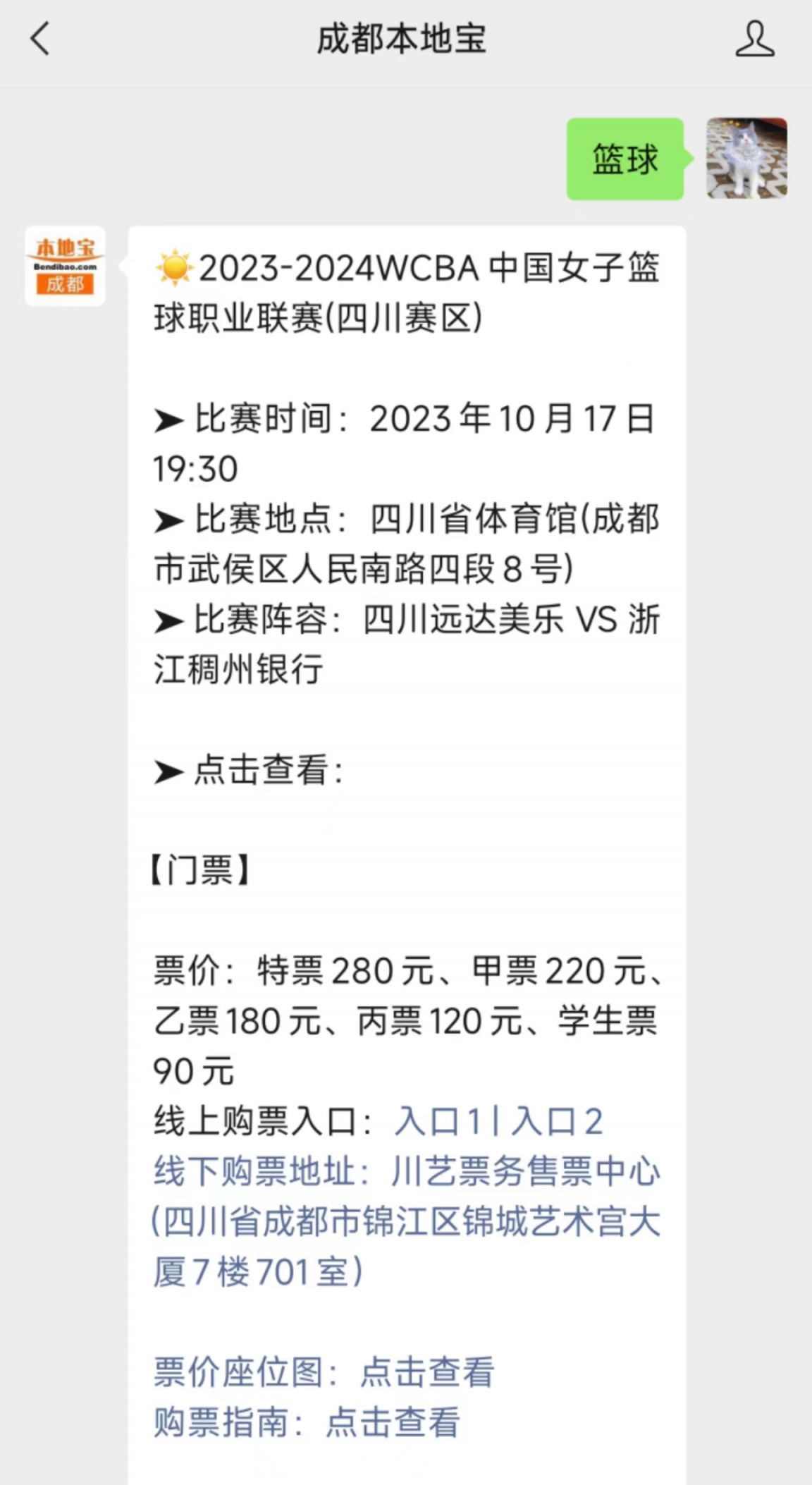Viewport: 812px width, 1485px height.
Task: Open ticket purchase link 入口2
Action: pos(557,1121)
